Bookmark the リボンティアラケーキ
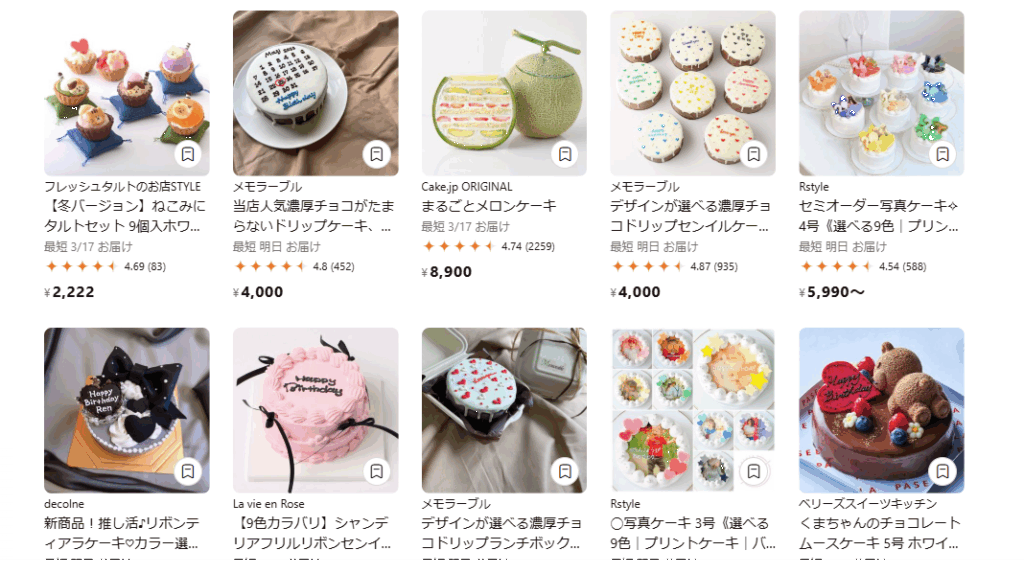The height and width of the screenshot is (573, 1024). 188,471
